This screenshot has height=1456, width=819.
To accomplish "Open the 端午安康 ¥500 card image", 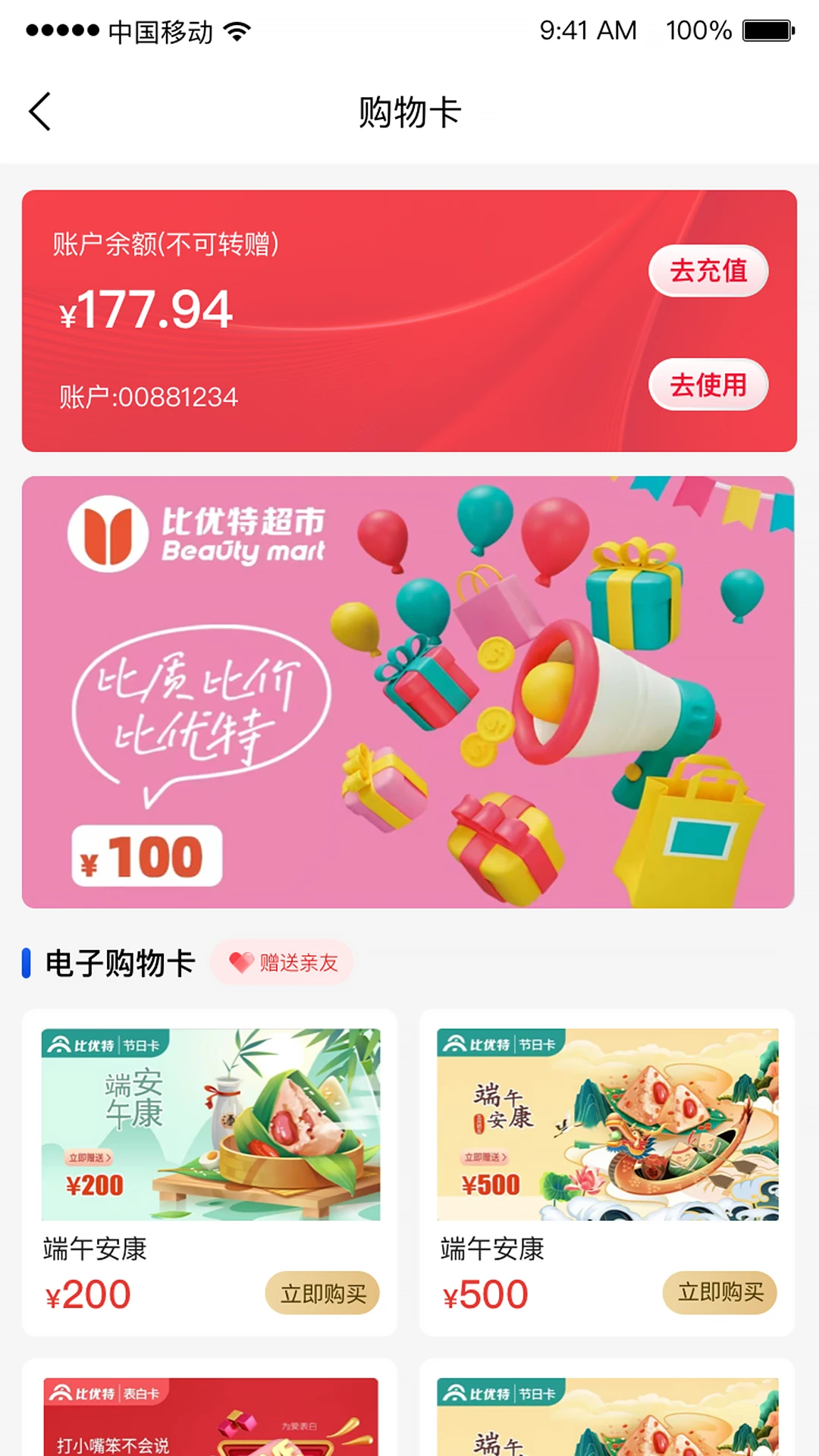I will tap(607, 1124).
